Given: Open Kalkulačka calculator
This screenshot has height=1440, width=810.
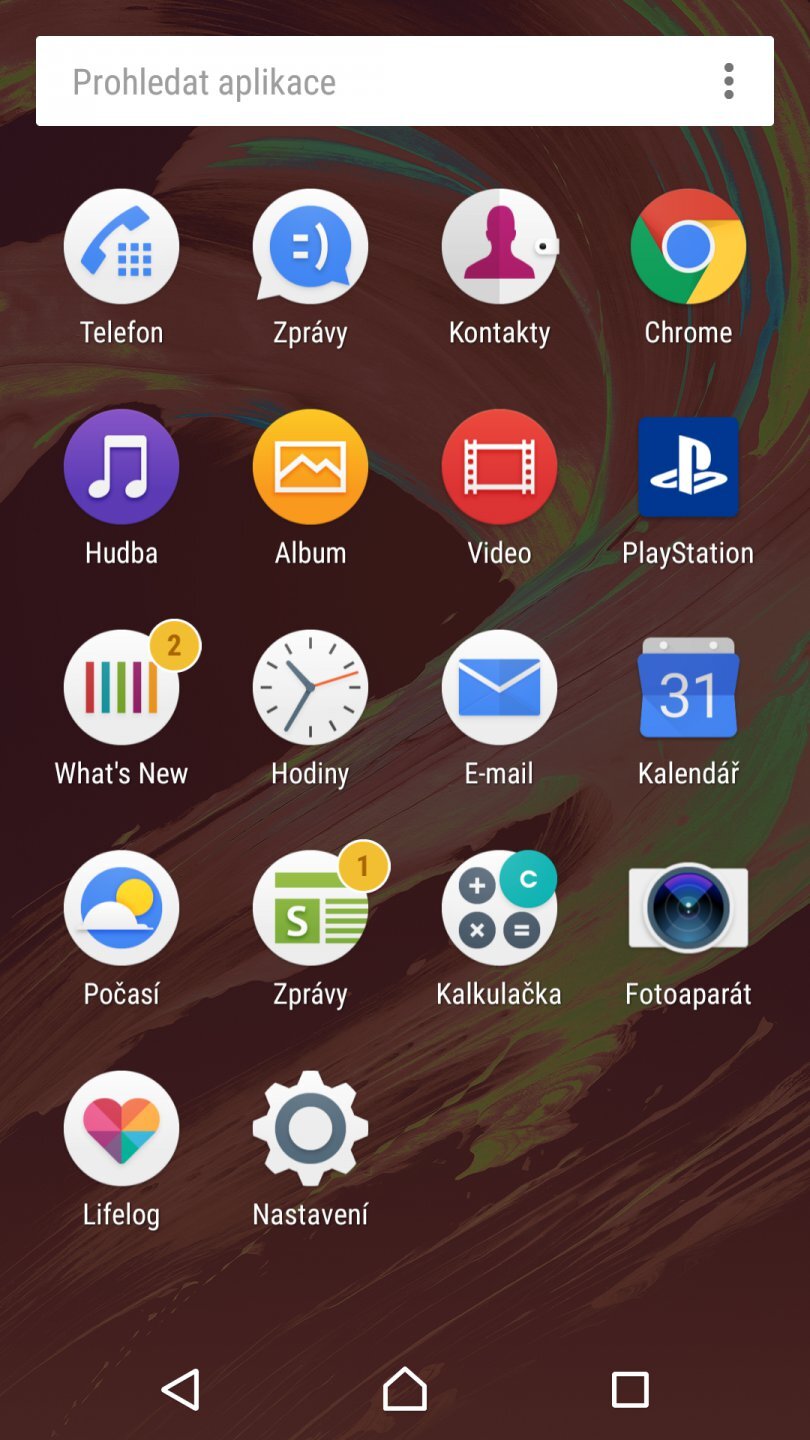Looking at the screenshot, I should (x=499, y=908).
